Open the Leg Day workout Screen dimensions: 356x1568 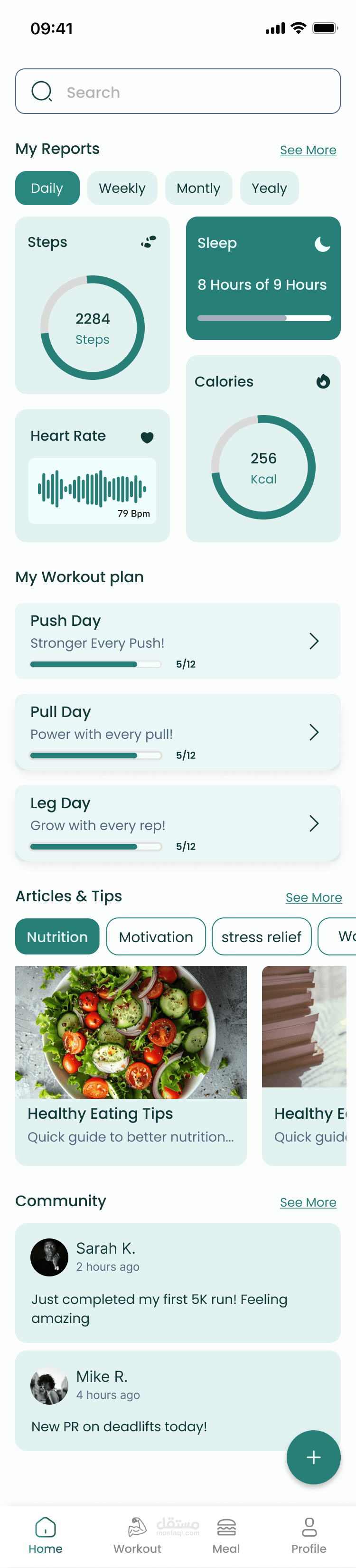tap(178, 823)
